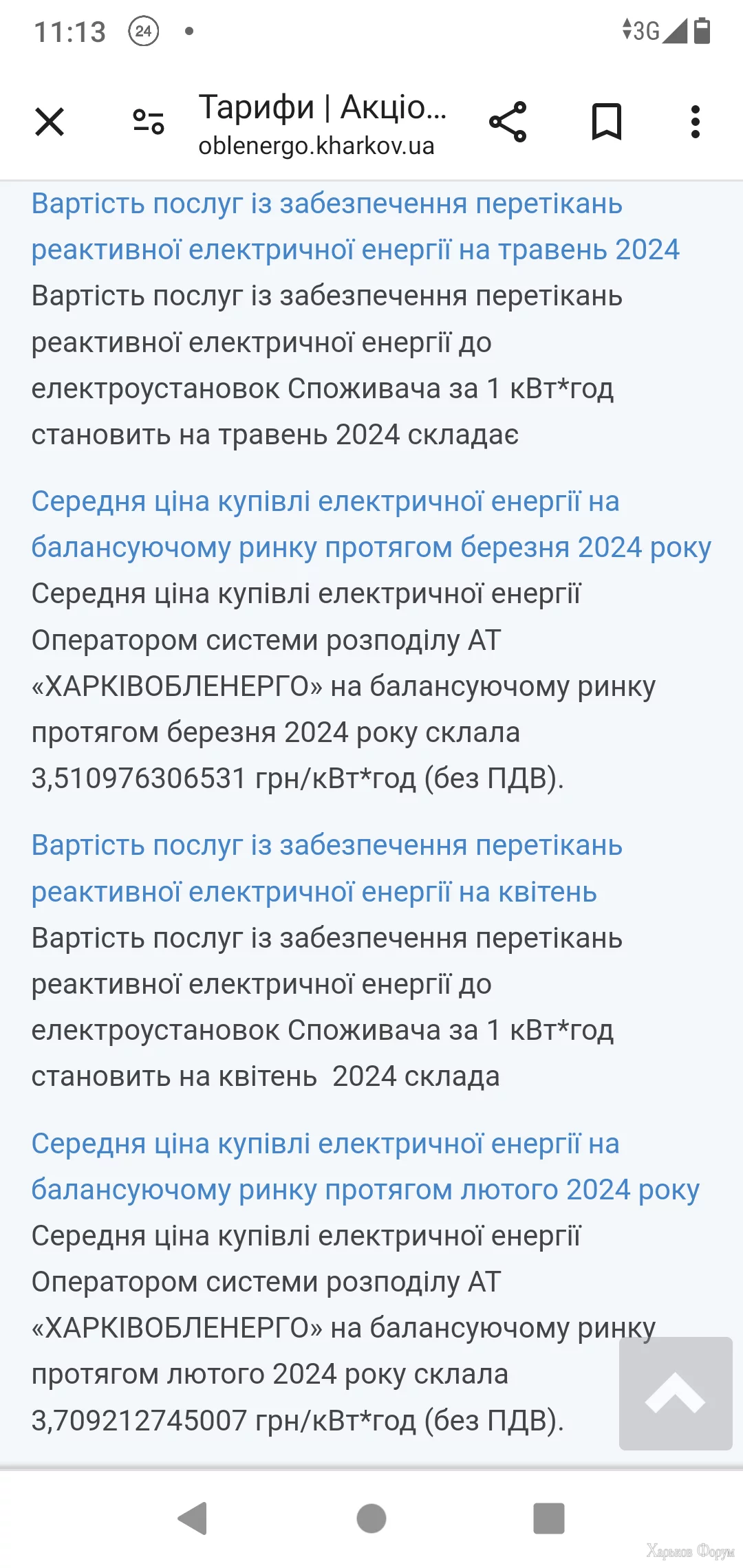743x1568 pixels.
Task: Bookmark the Тарифи page
Action: pos(607,122)
